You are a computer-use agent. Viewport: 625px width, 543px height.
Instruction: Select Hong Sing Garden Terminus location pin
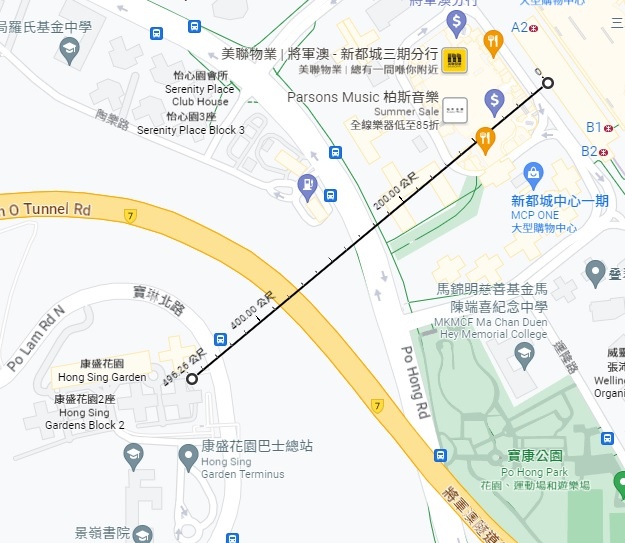187,456
